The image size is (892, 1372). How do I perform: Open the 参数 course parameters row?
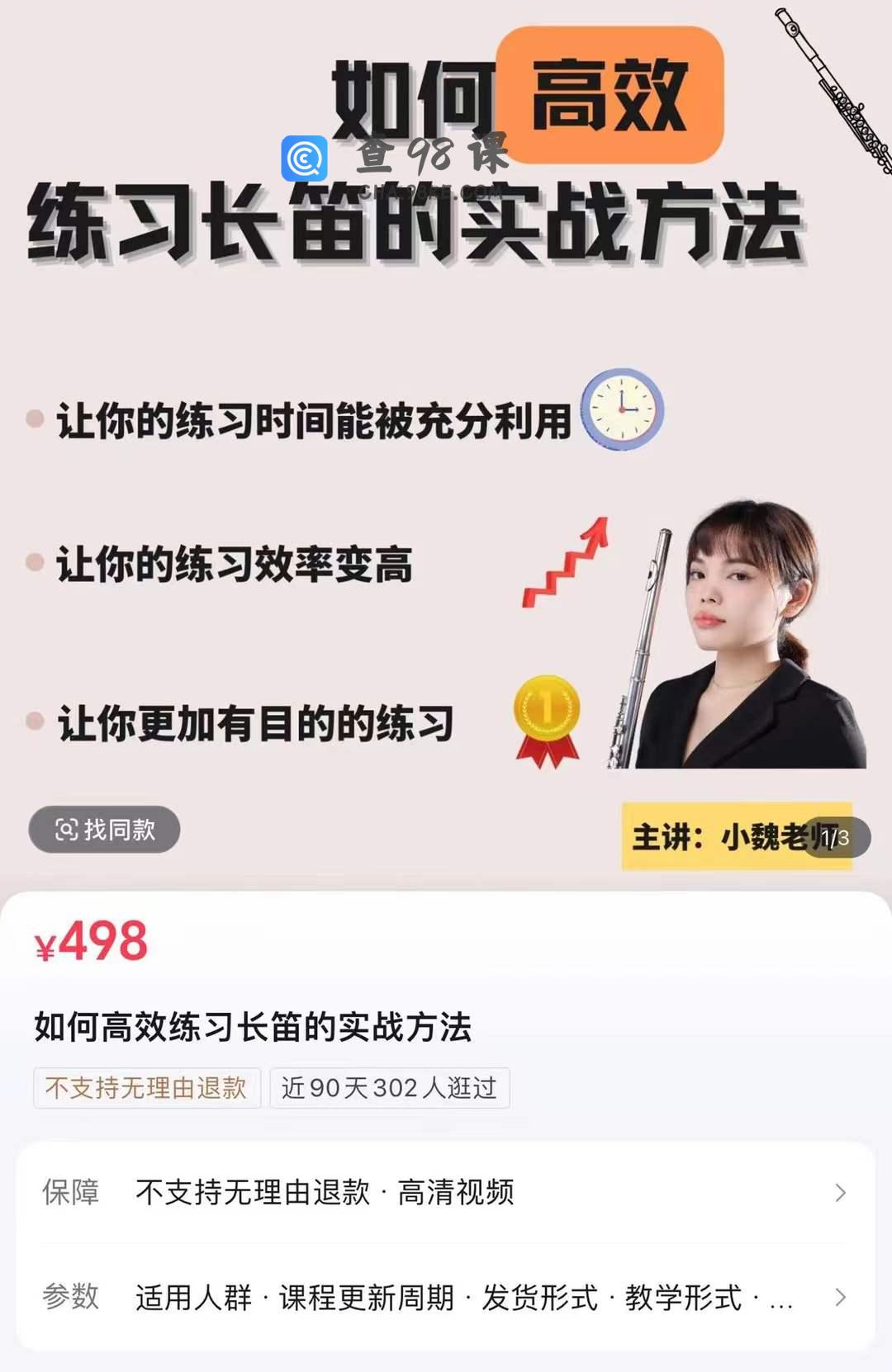[446, 1297]
